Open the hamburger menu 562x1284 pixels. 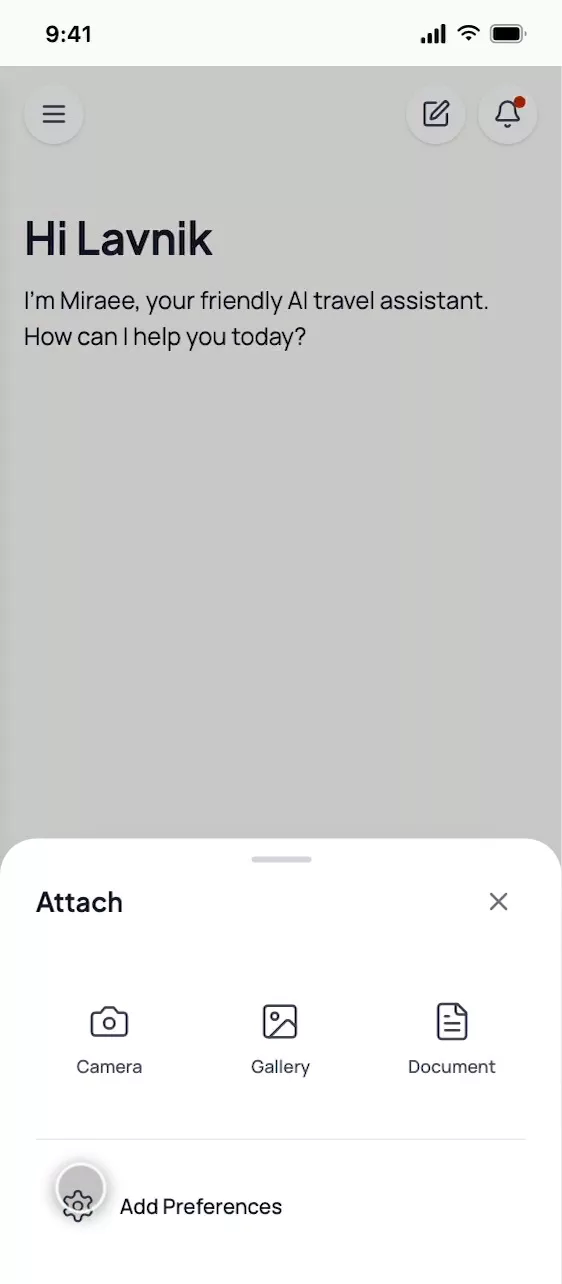click(54, 114)
